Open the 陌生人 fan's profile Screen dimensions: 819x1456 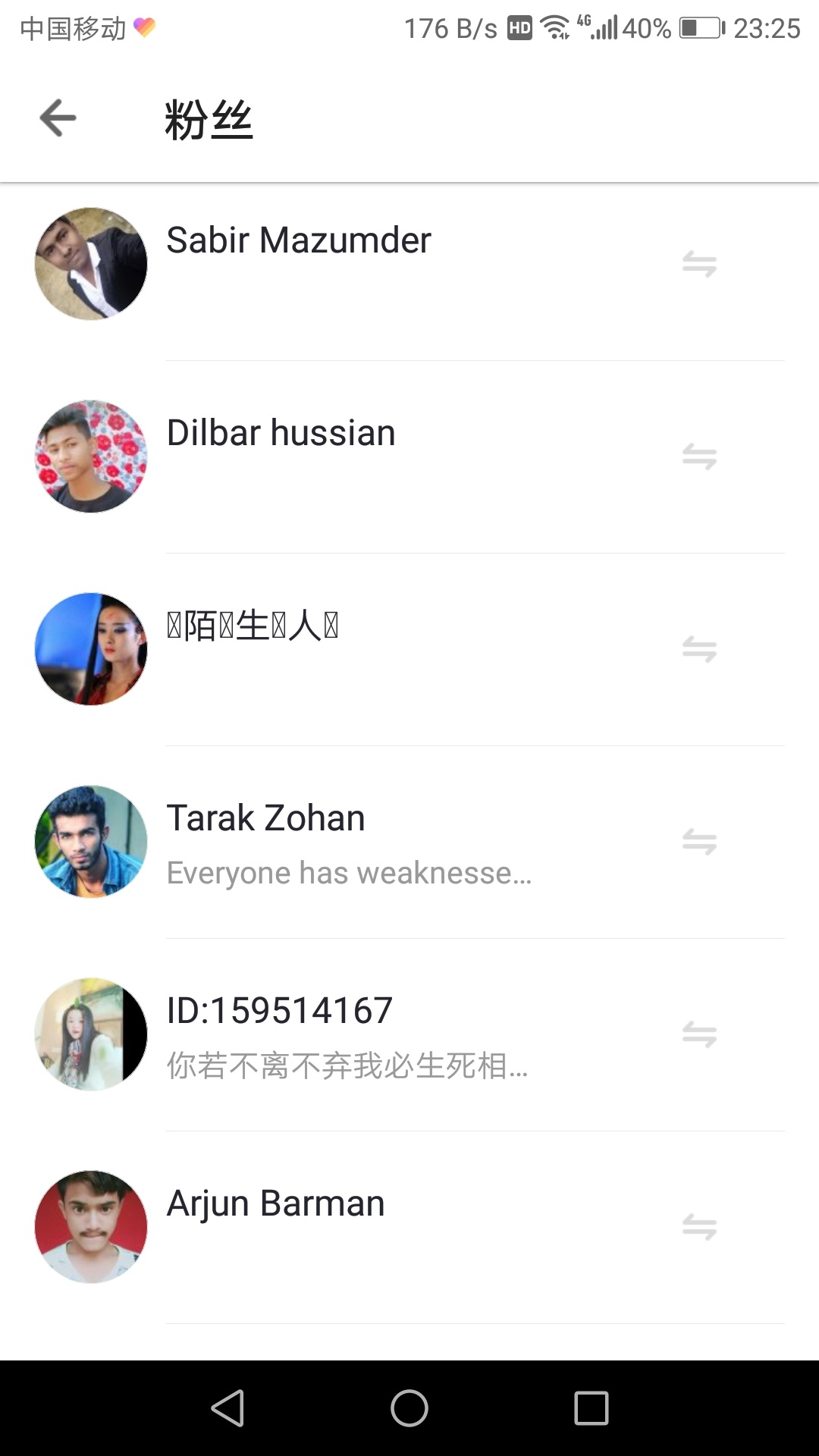(x=409, y=649)
